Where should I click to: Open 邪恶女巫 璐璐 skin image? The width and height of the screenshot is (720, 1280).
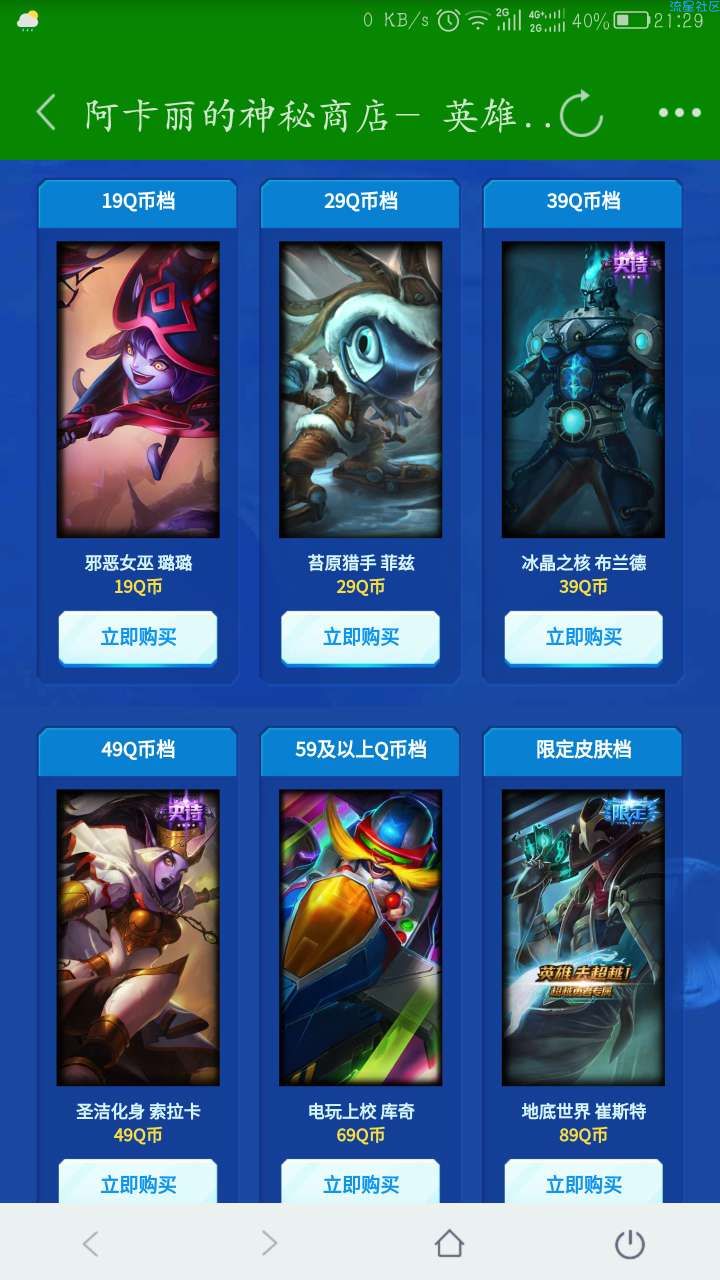pyautogui.click(x=138, y=390)
